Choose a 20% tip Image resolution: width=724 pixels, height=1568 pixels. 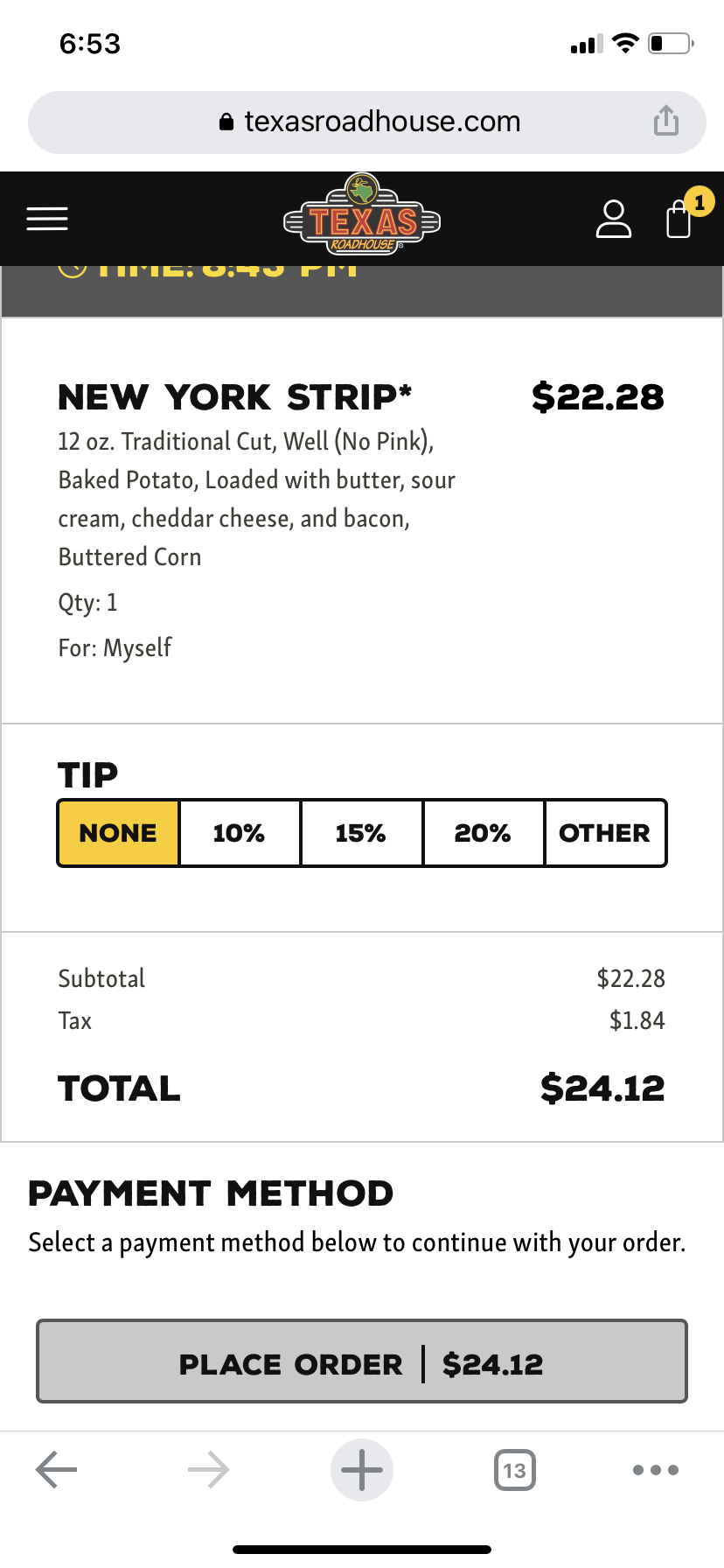click(x=483, y=833)
